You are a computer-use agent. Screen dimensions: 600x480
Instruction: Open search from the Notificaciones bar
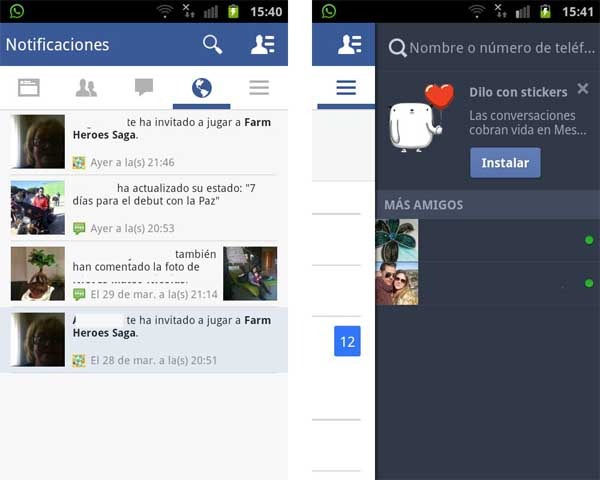tap(213, 44)
